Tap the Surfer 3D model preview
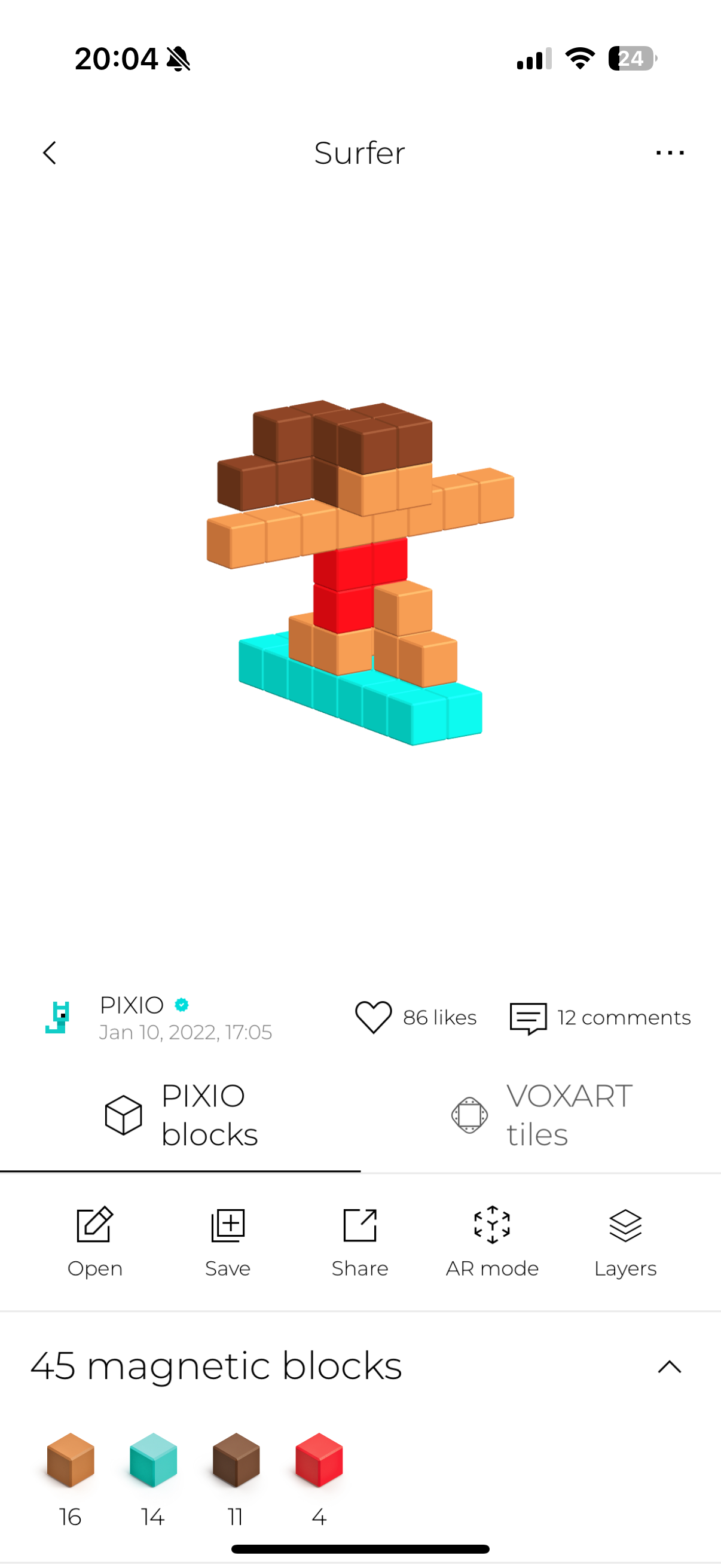 click(360, 572)
